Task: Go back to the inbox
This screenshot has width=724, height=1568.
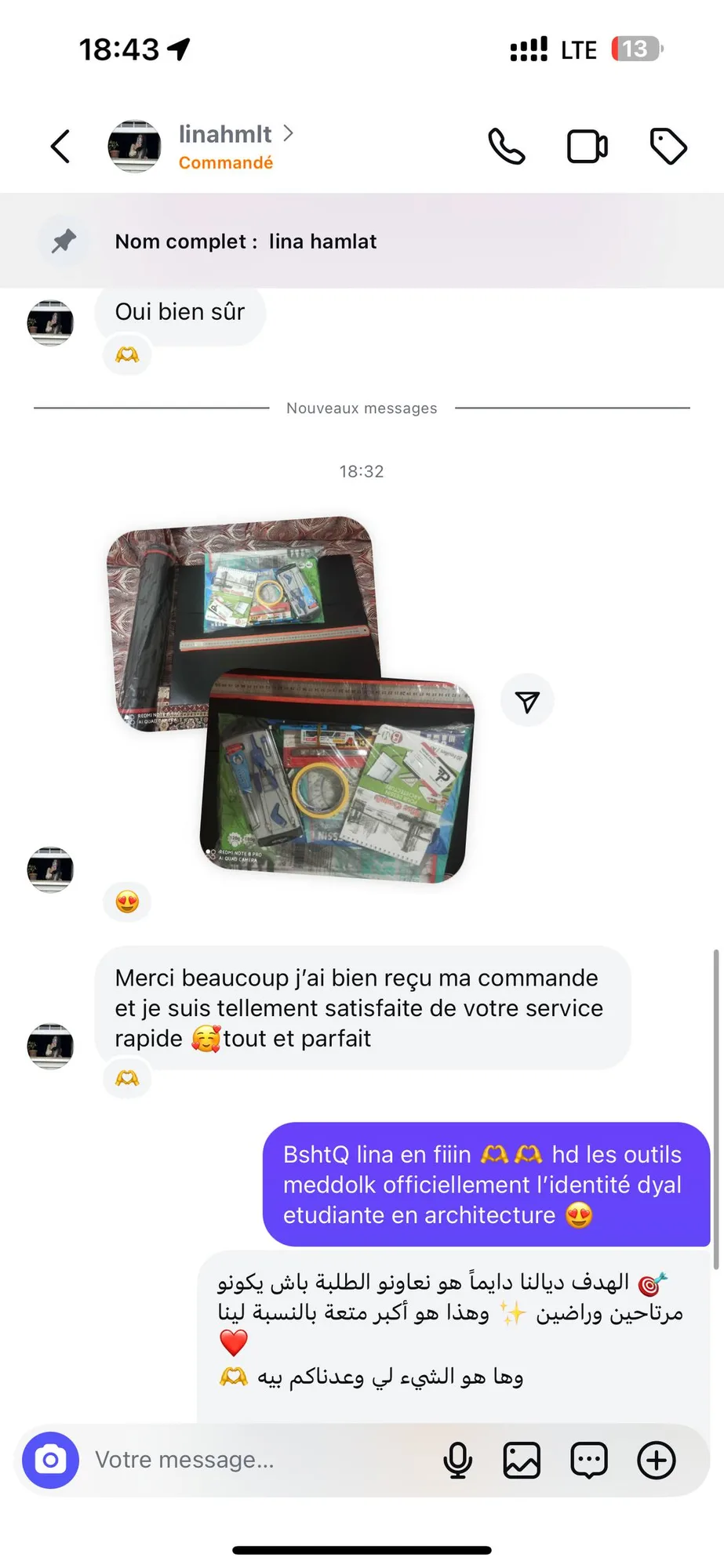Action: pos(60,147)
